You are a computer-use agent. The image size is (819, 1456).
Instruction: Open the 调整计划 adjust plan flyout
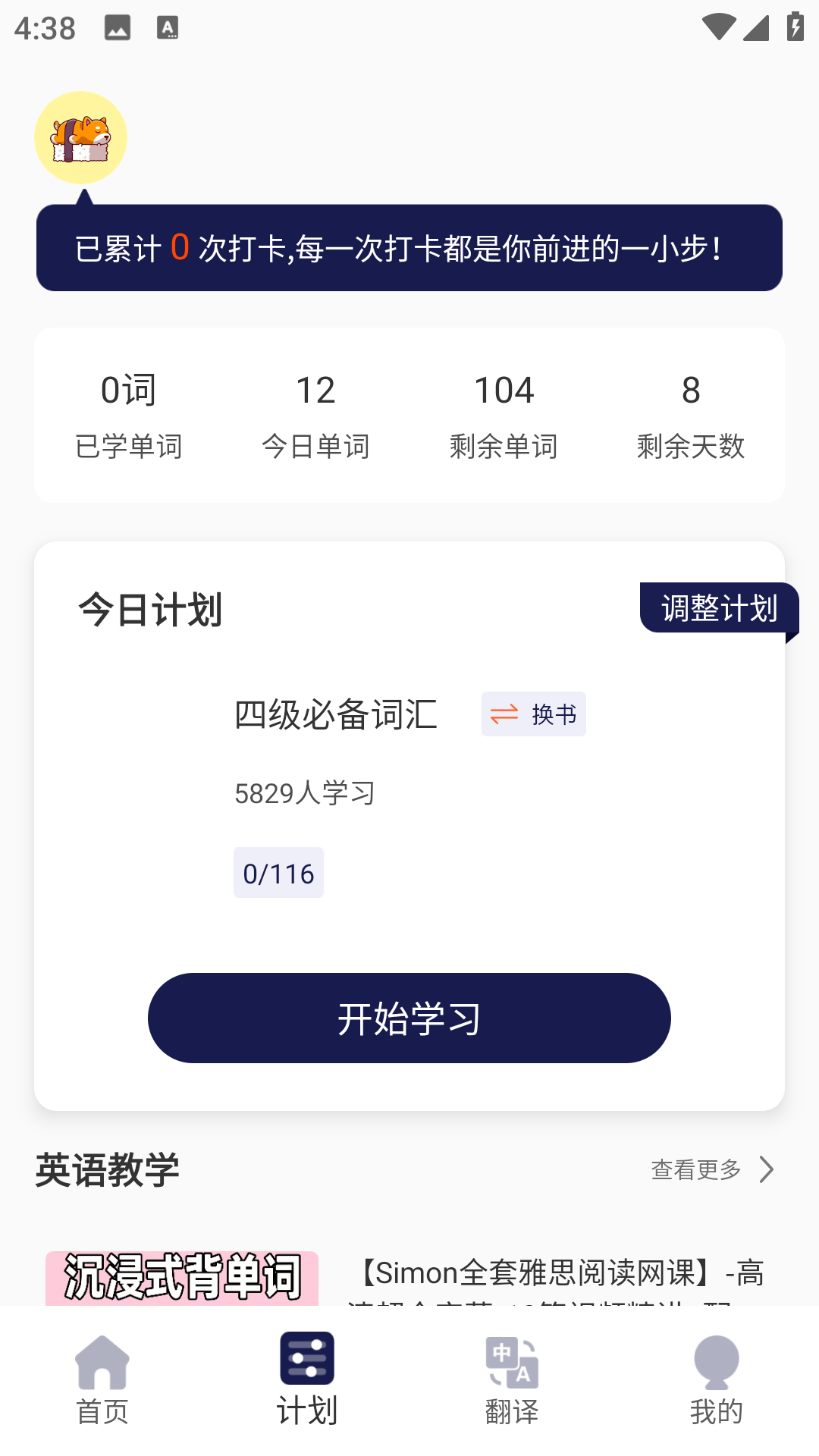pyautogui.click(x=718, y=607)
